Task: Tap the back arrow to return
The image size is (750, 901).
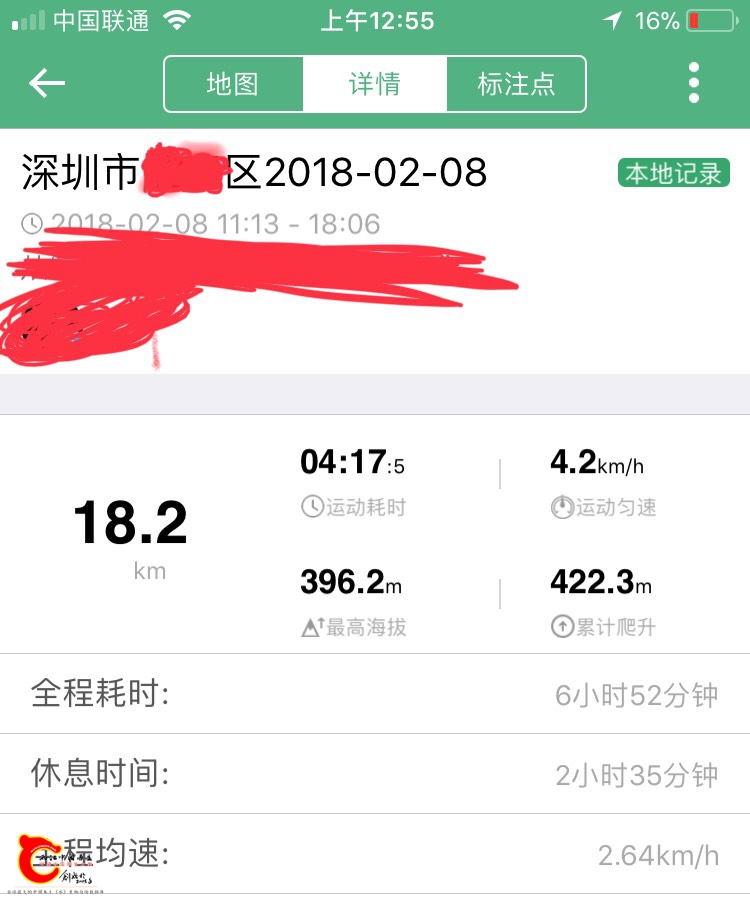Action: pyautogui.click(x=45, y=84)
